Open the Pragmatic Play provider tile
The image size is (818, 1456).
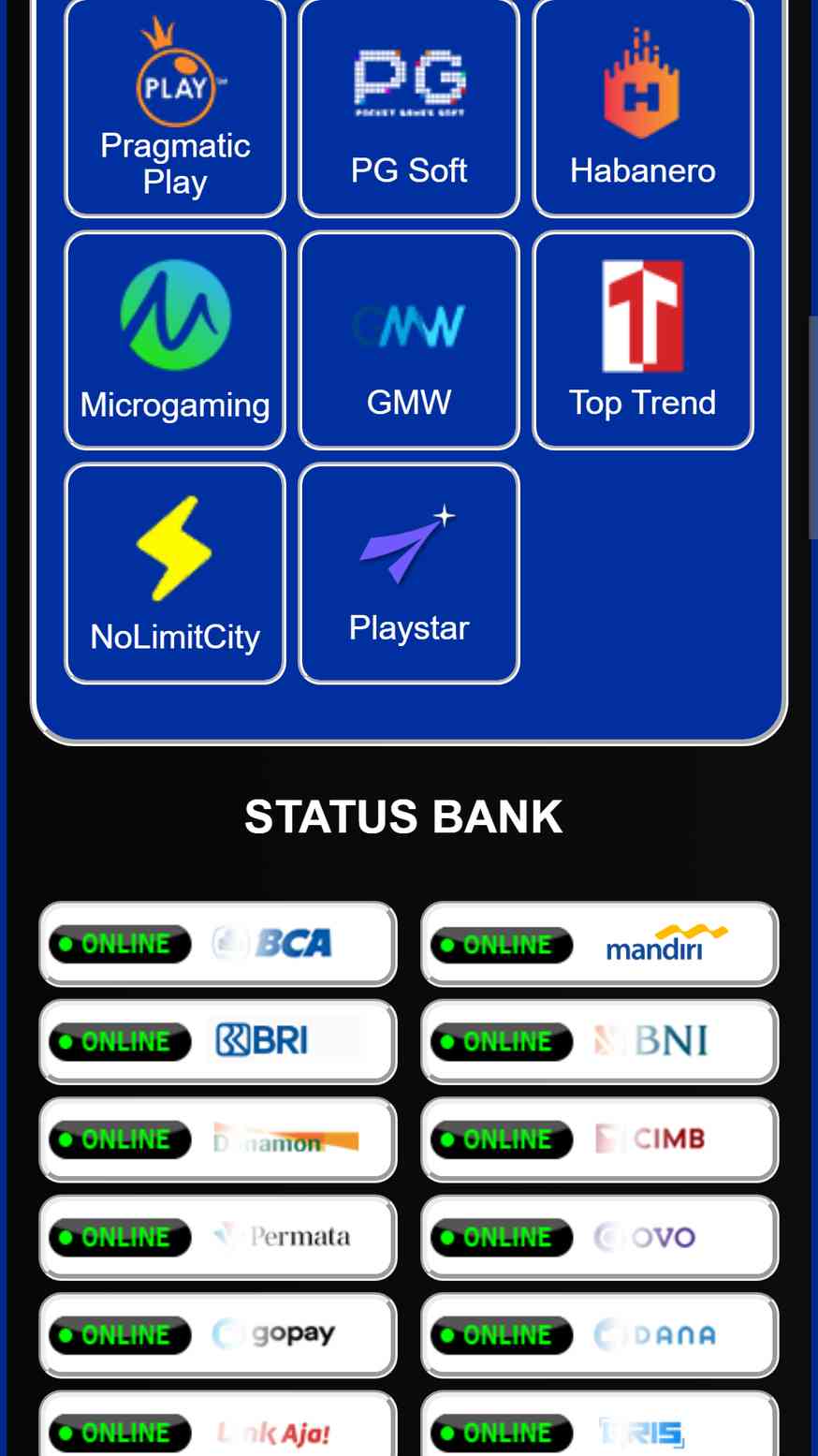coord(175,108)
